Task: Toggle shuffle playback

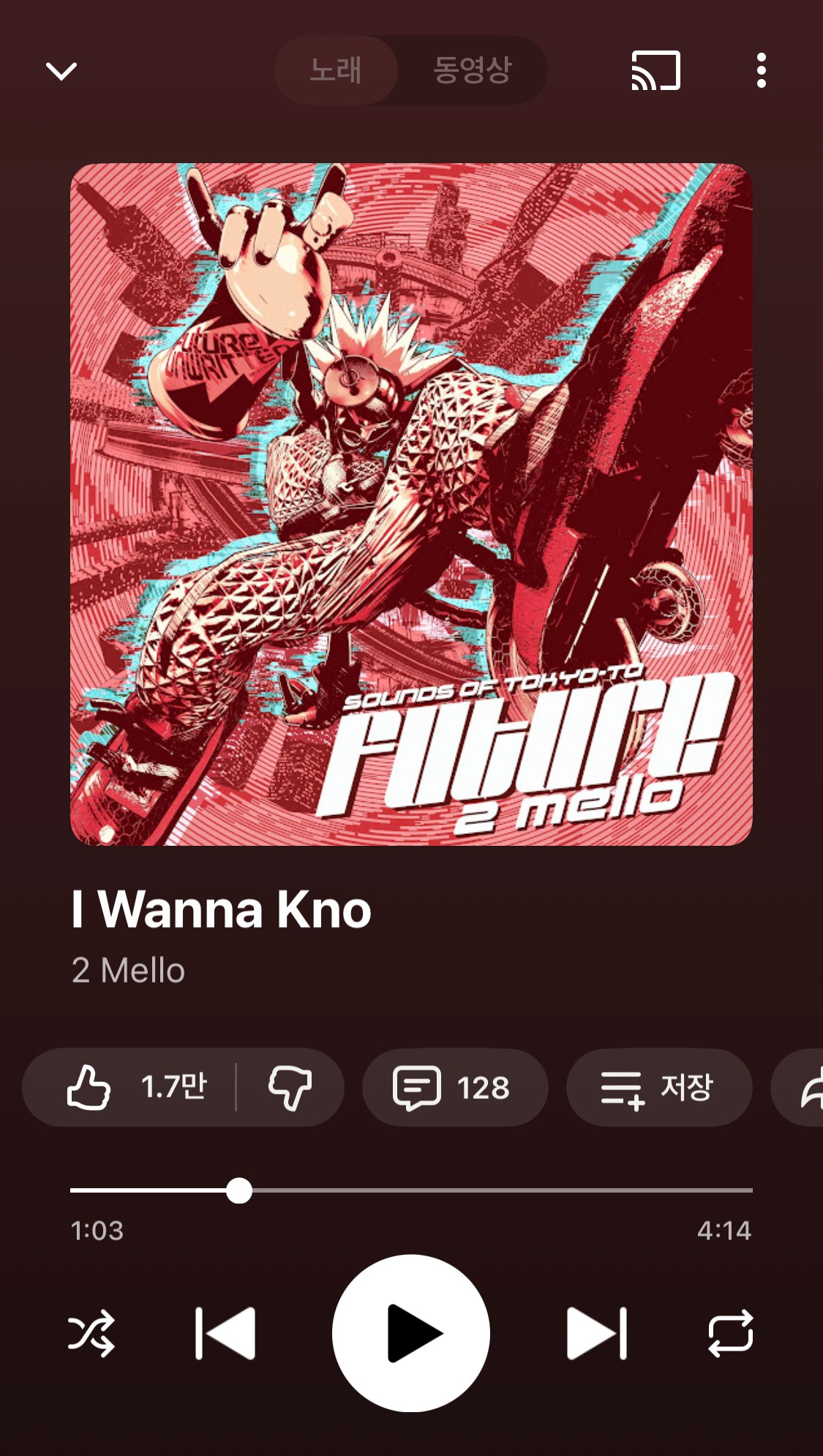Action: 91,1333
